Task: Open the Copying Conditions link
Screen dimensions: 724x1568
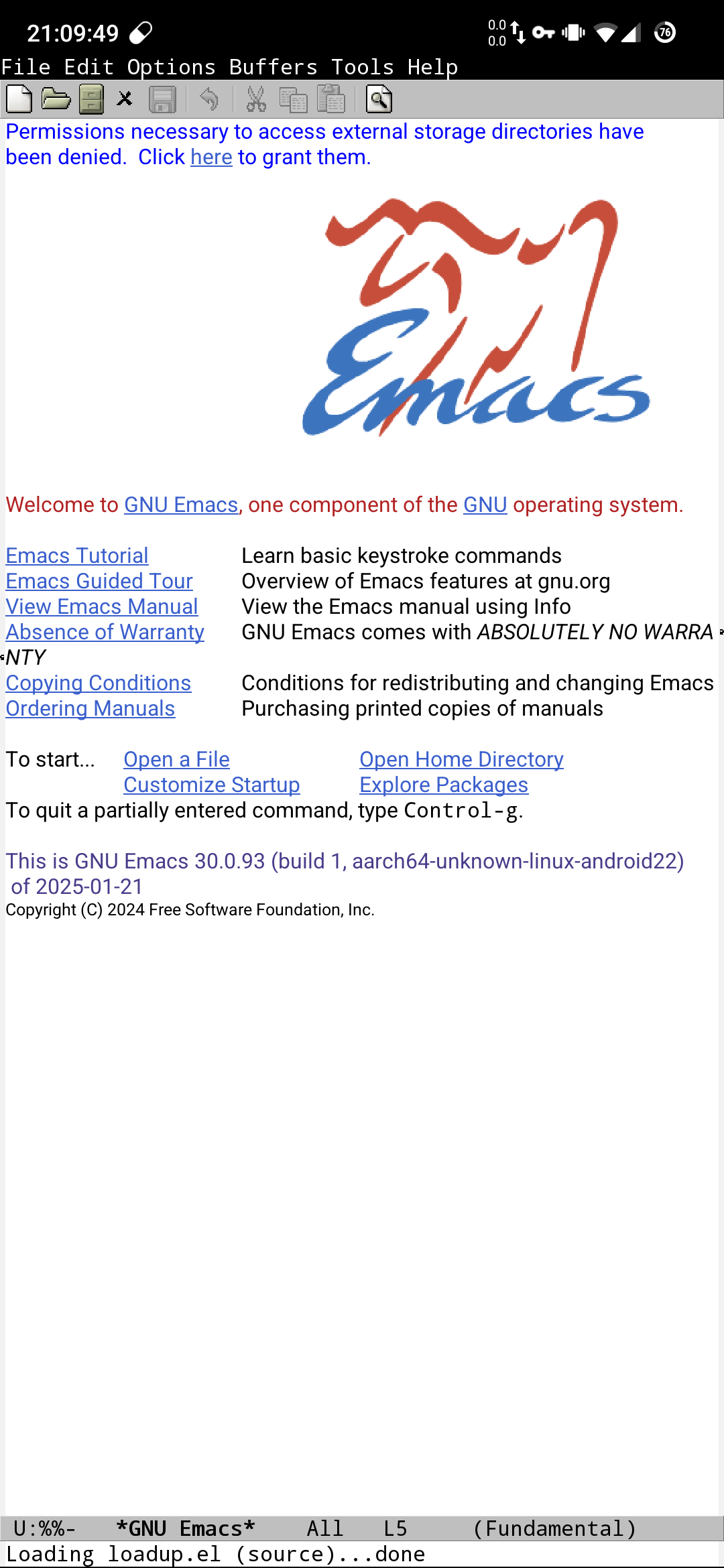Action: click(x=99, y=683)
